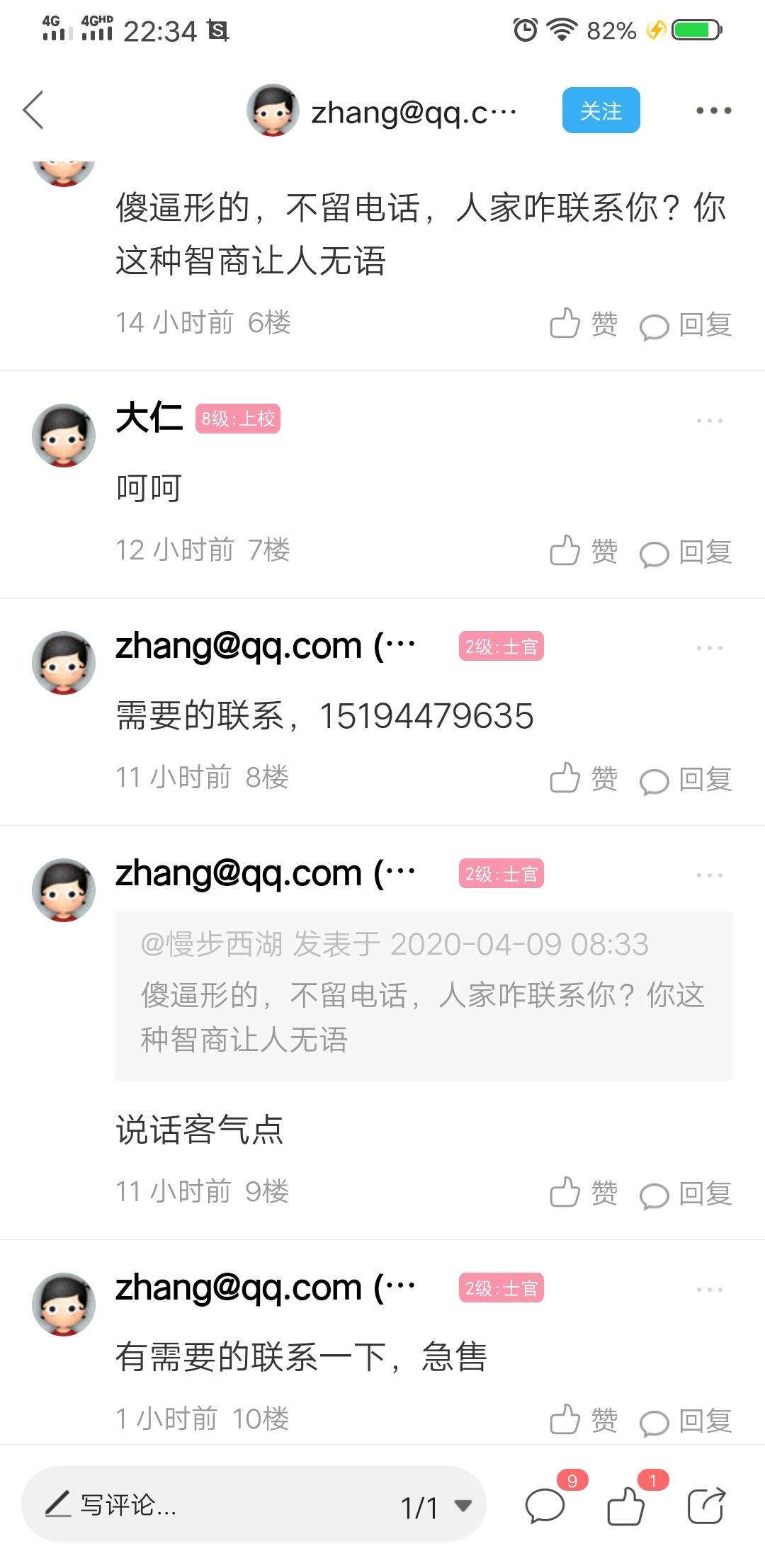Share this post via share icon
765x1568 pixels.
point(706,1505)
